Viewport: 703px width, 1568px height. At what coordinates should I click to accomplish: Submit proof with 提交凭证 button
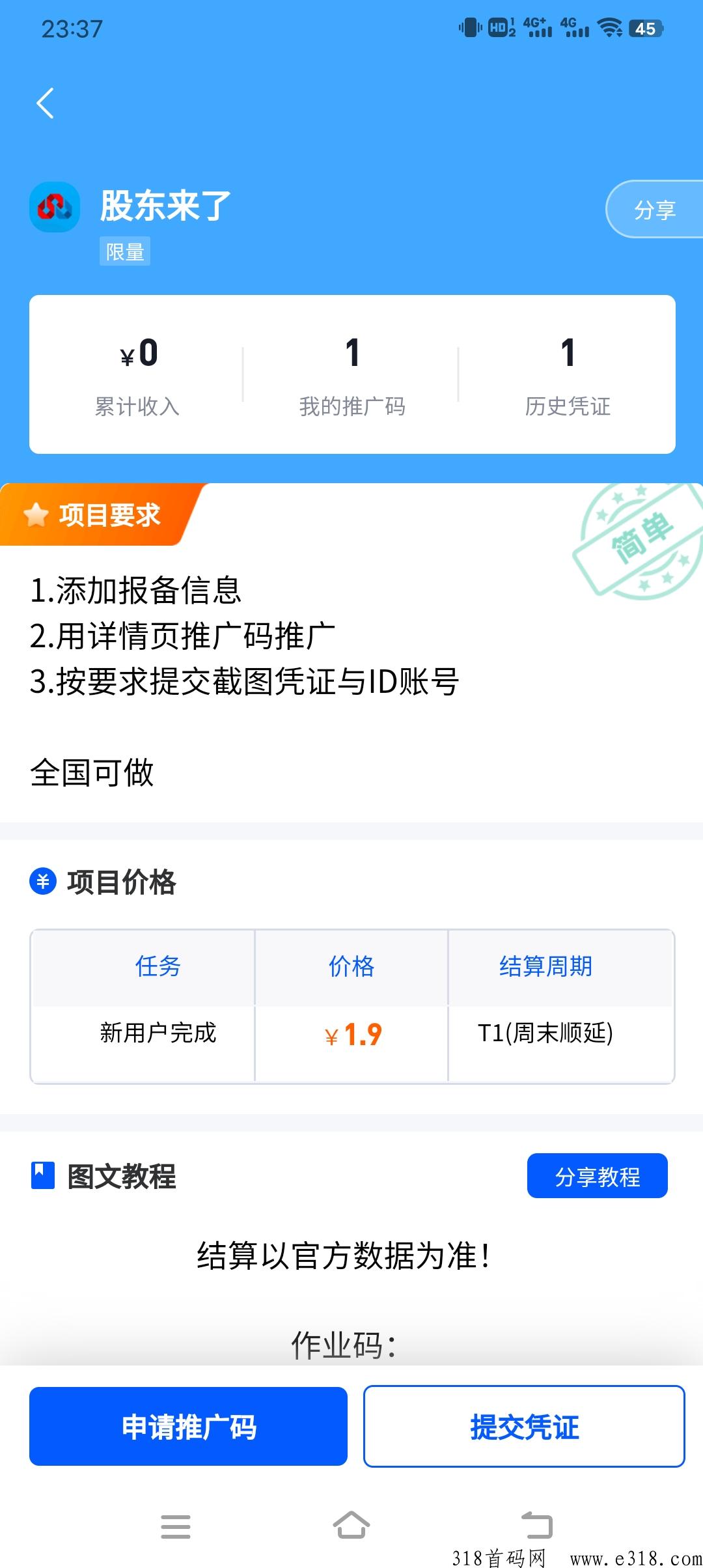(x=524, y=1426)
